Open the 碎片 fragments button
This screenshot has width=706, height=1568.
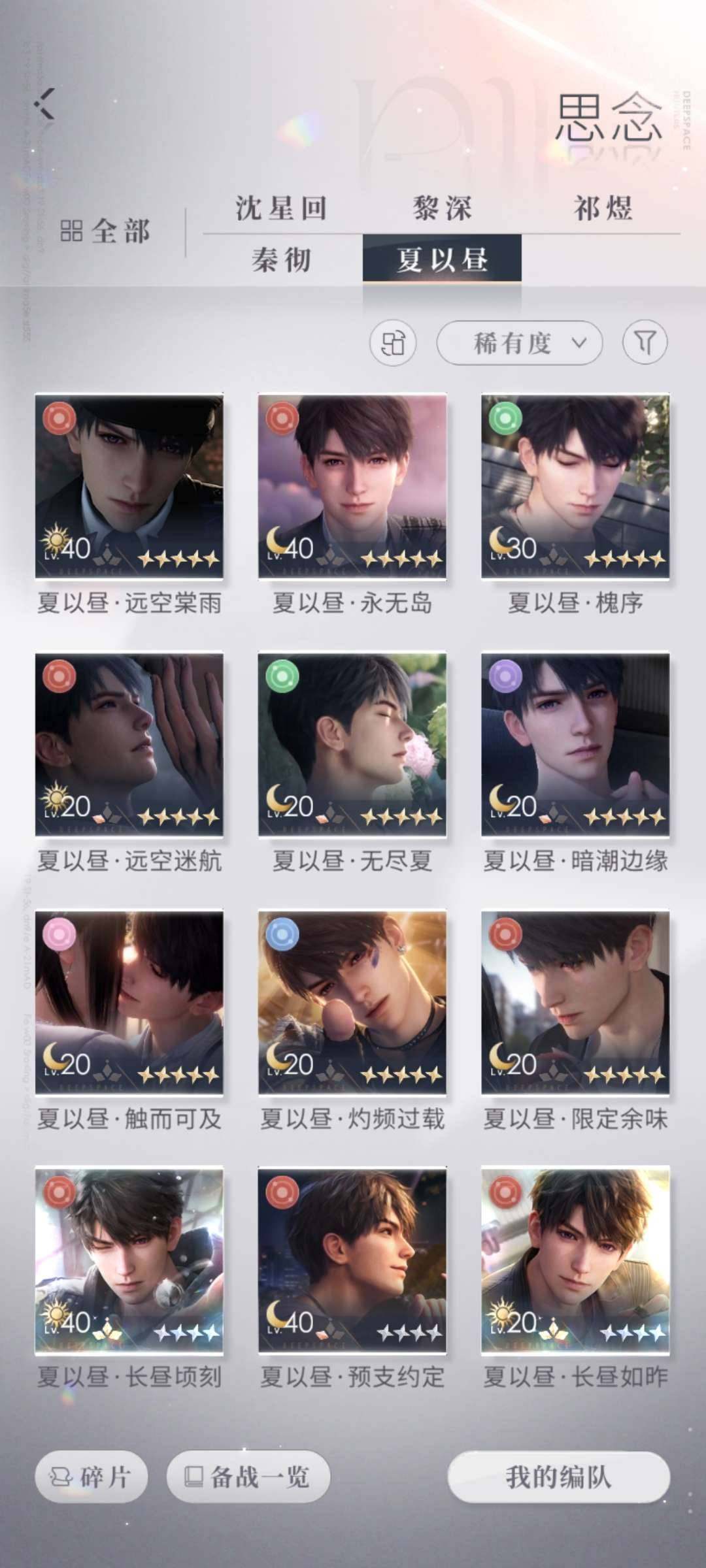92,1477
